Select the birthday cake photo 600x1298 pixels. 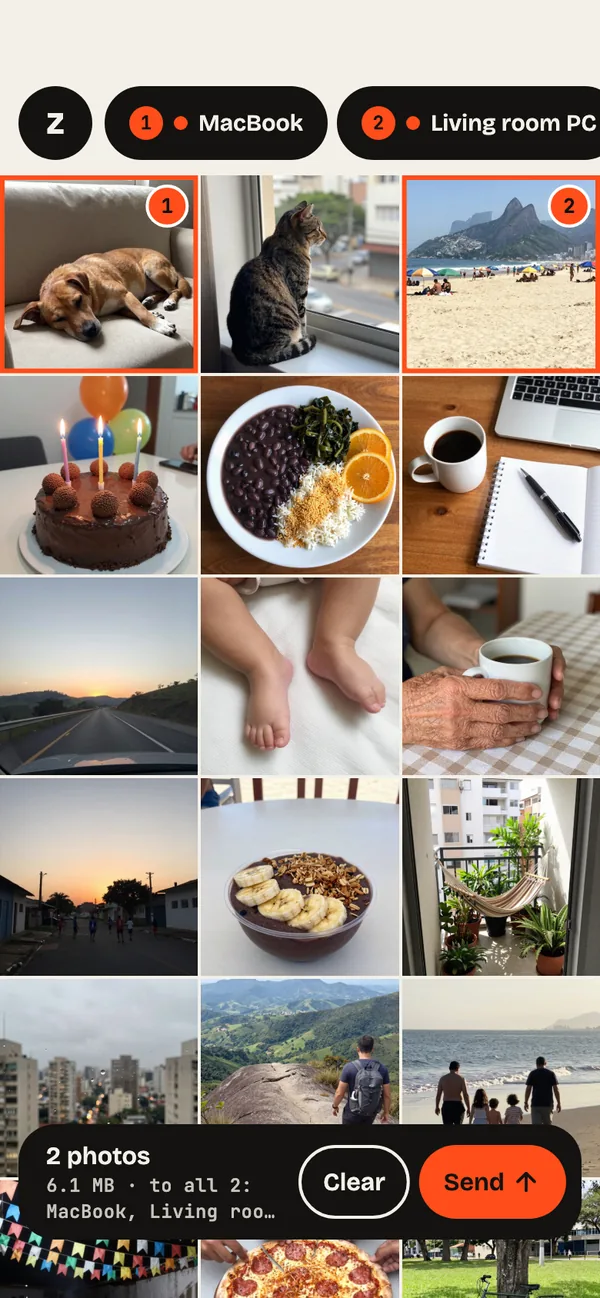(99, 475)
